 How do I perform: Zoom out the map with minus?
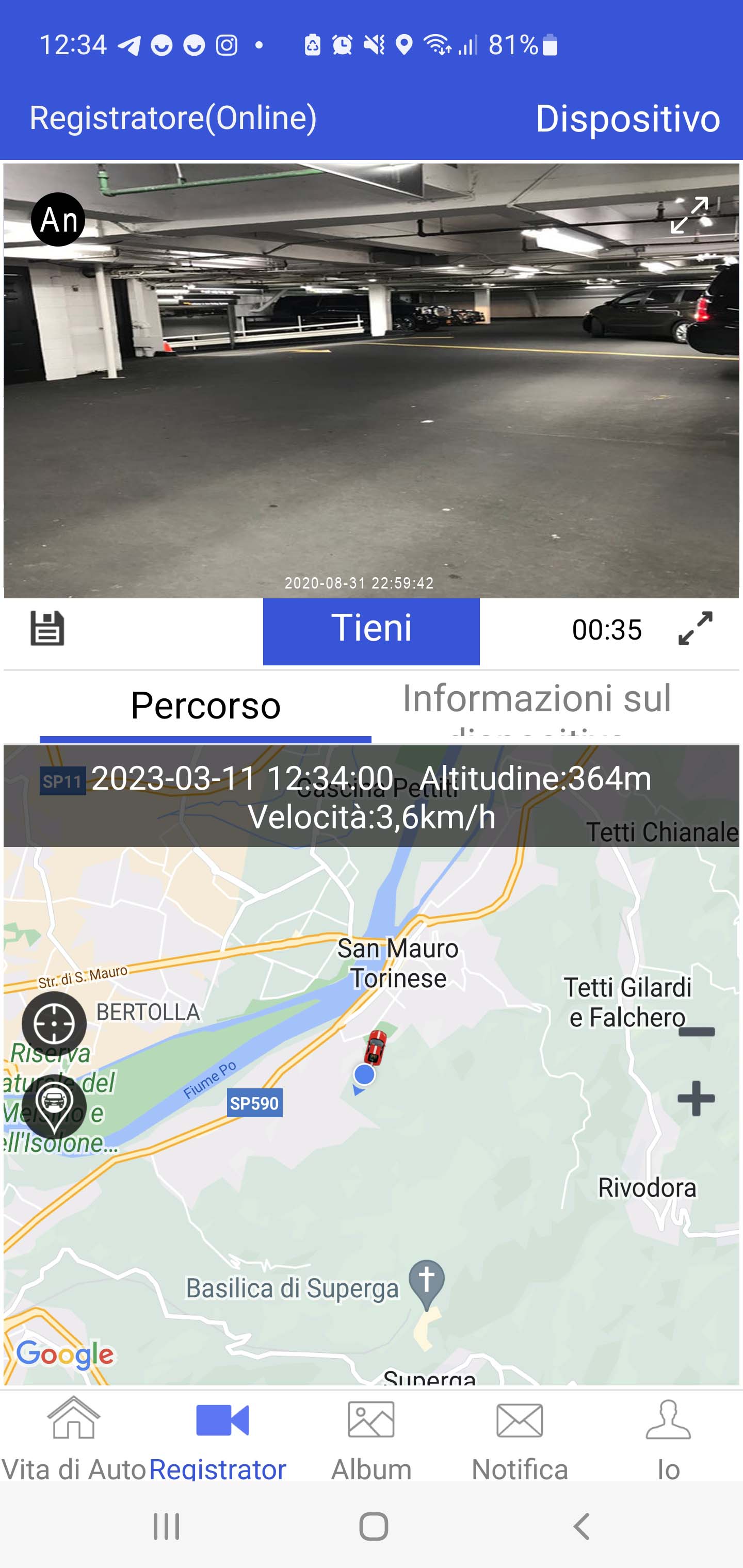pyautogui.click(x=696, y=1031)
